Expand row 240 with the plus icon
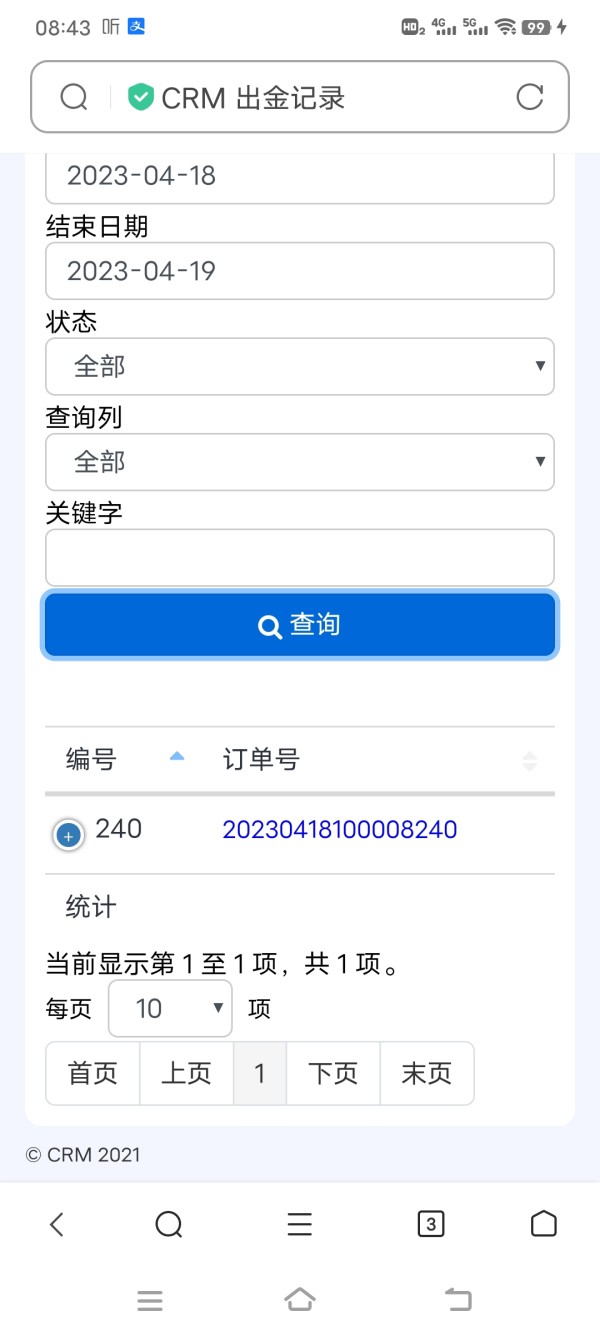 coord(68,835)
